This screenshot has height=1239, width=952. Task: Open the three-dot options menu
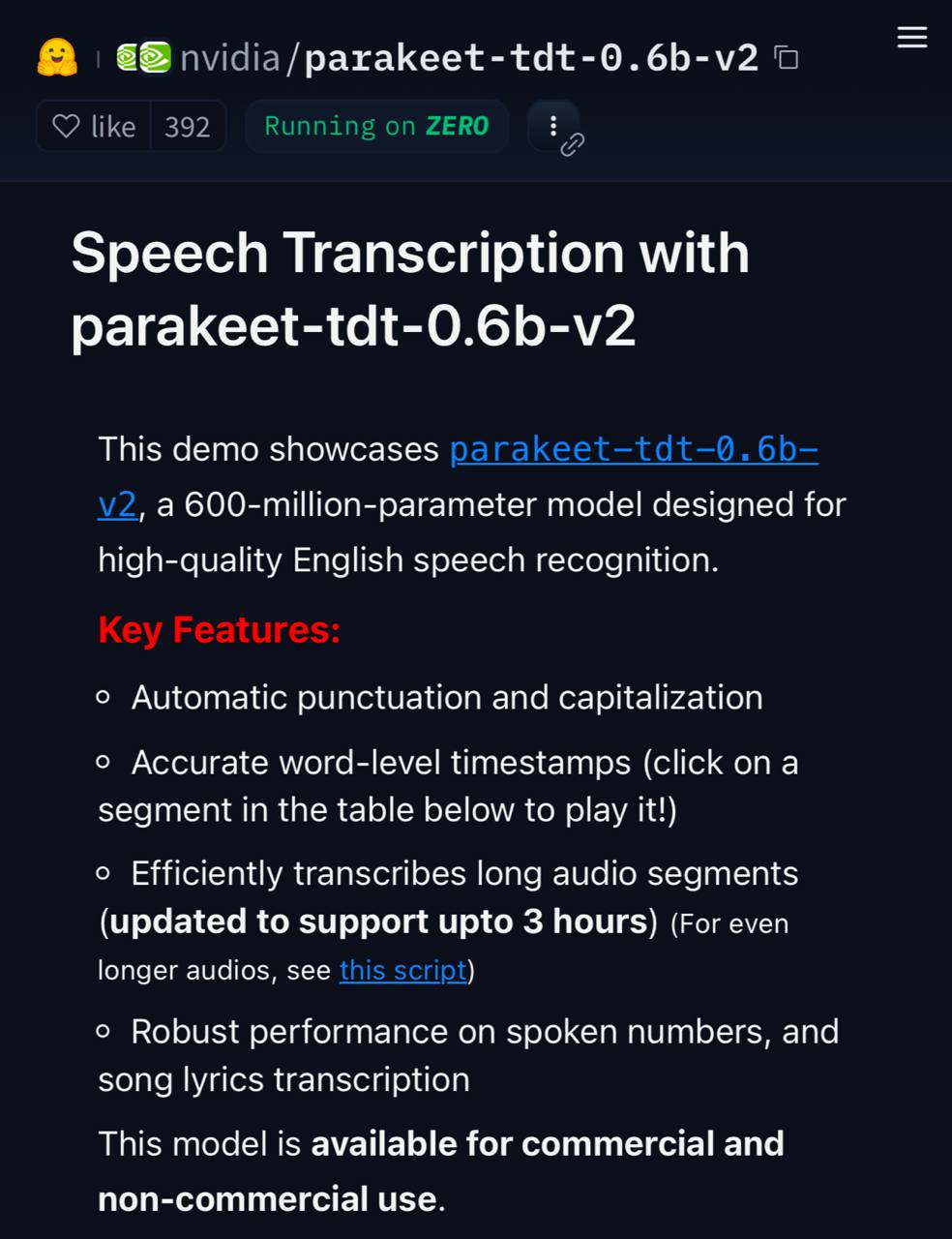552,126
